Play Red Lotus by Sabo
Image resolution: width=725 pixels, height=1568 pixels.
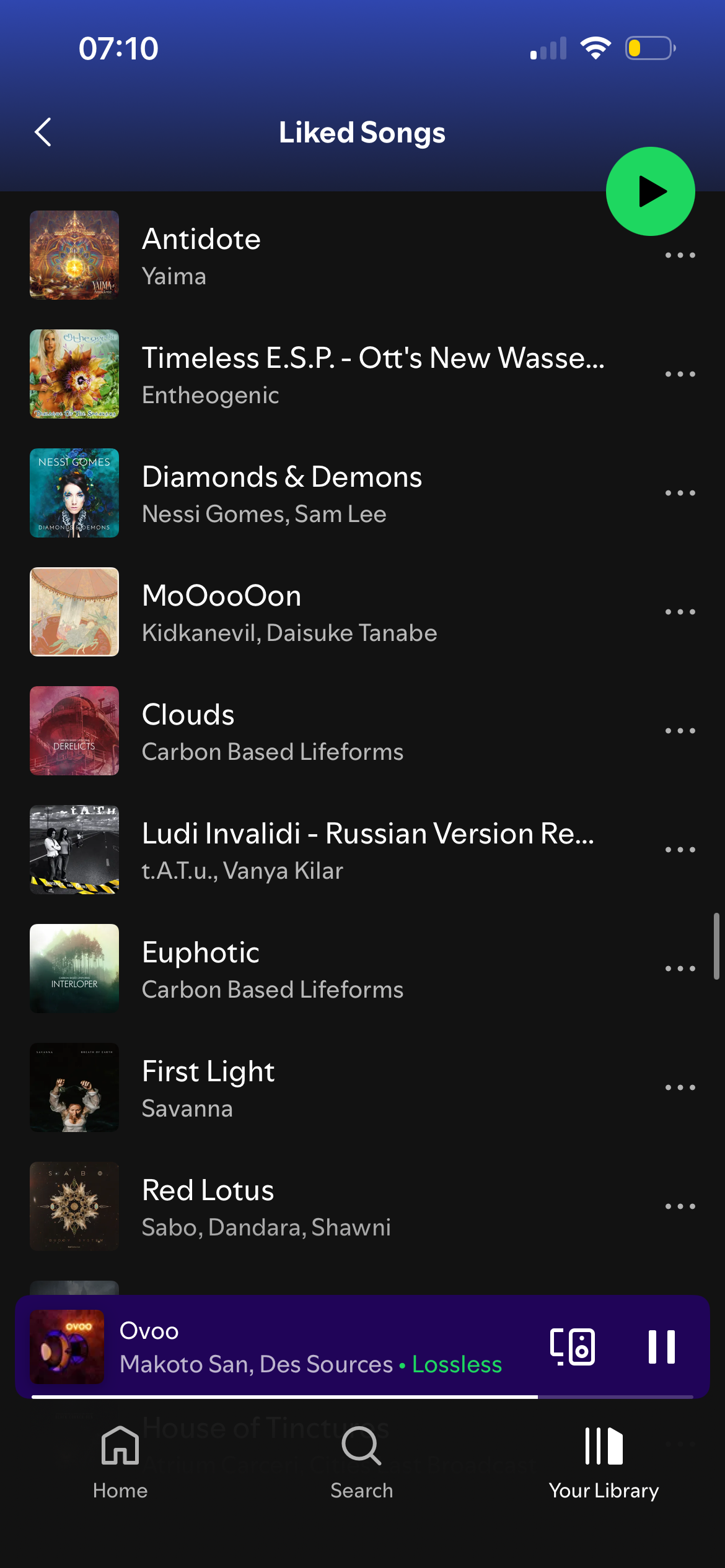(310, 1207)
